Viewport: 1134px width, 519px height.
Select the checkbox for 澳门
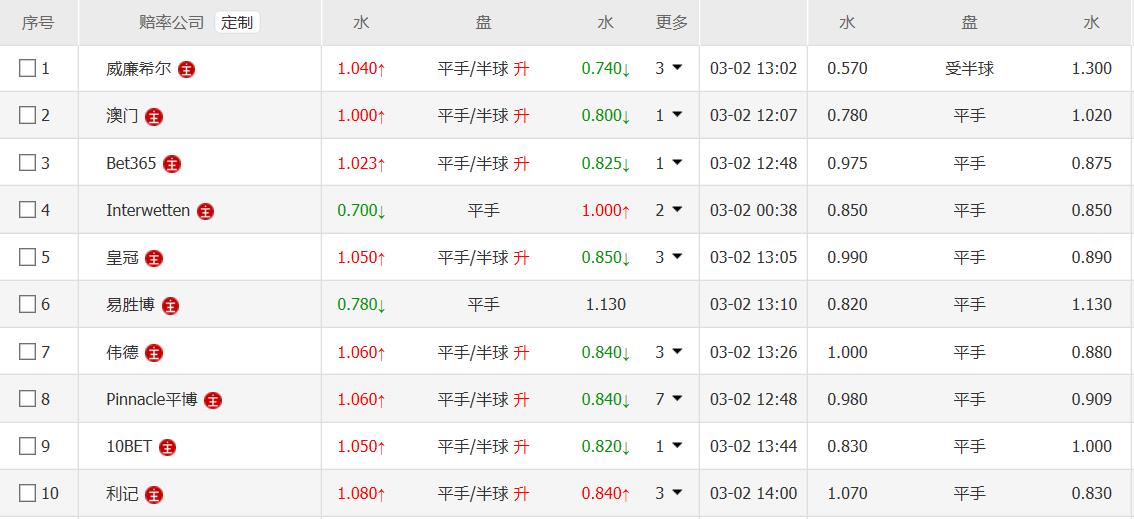(x=28, y=115)
